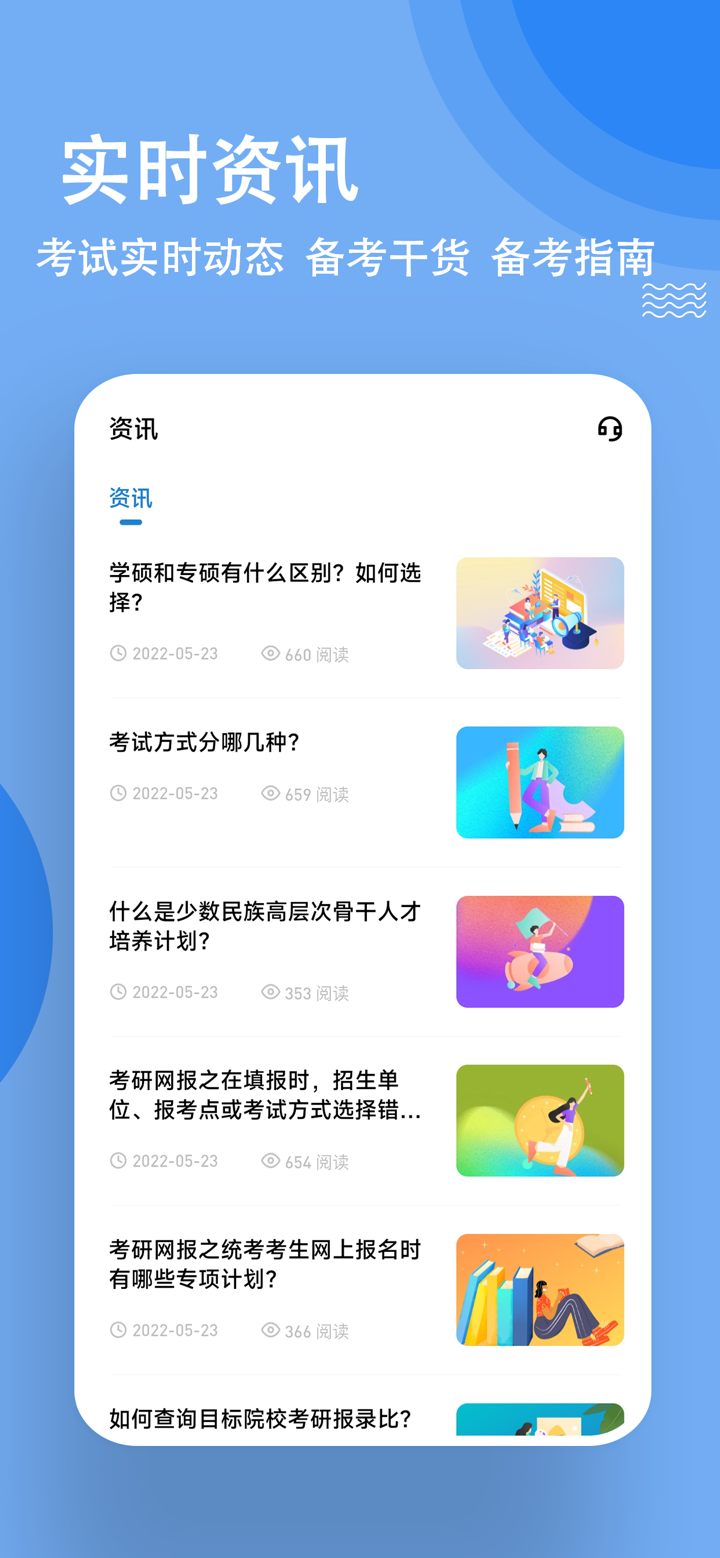This screenshot has width=720, height=1558.
Task: Select the 资讯 tab under the page title
Action: pyautogui.click(x=130, y=498)
